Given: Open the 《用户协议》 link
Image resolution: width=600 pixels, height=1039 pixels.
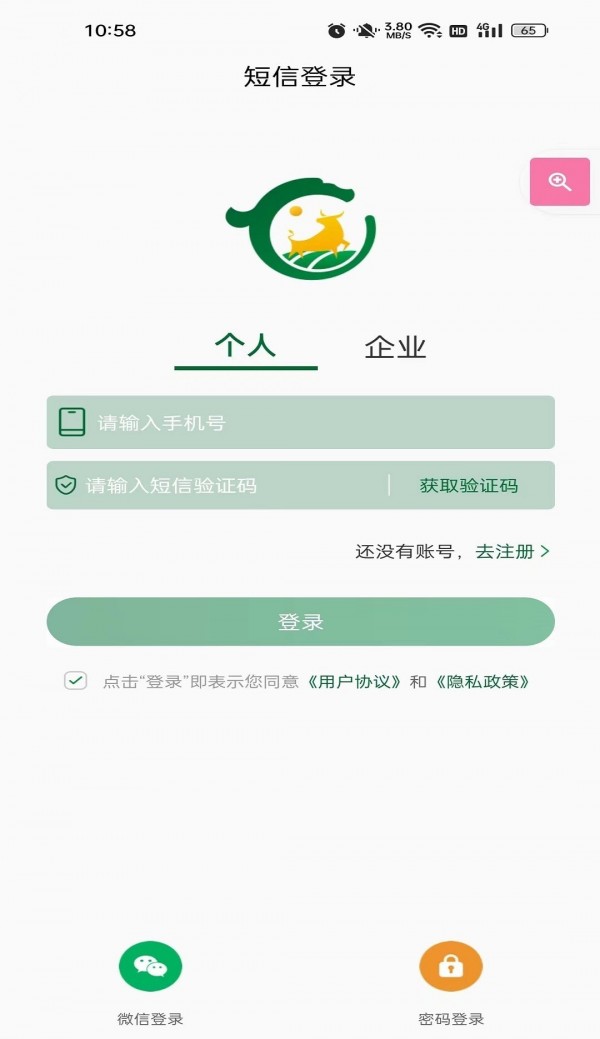Looking at the screenshot, I should tap(355, 682).
